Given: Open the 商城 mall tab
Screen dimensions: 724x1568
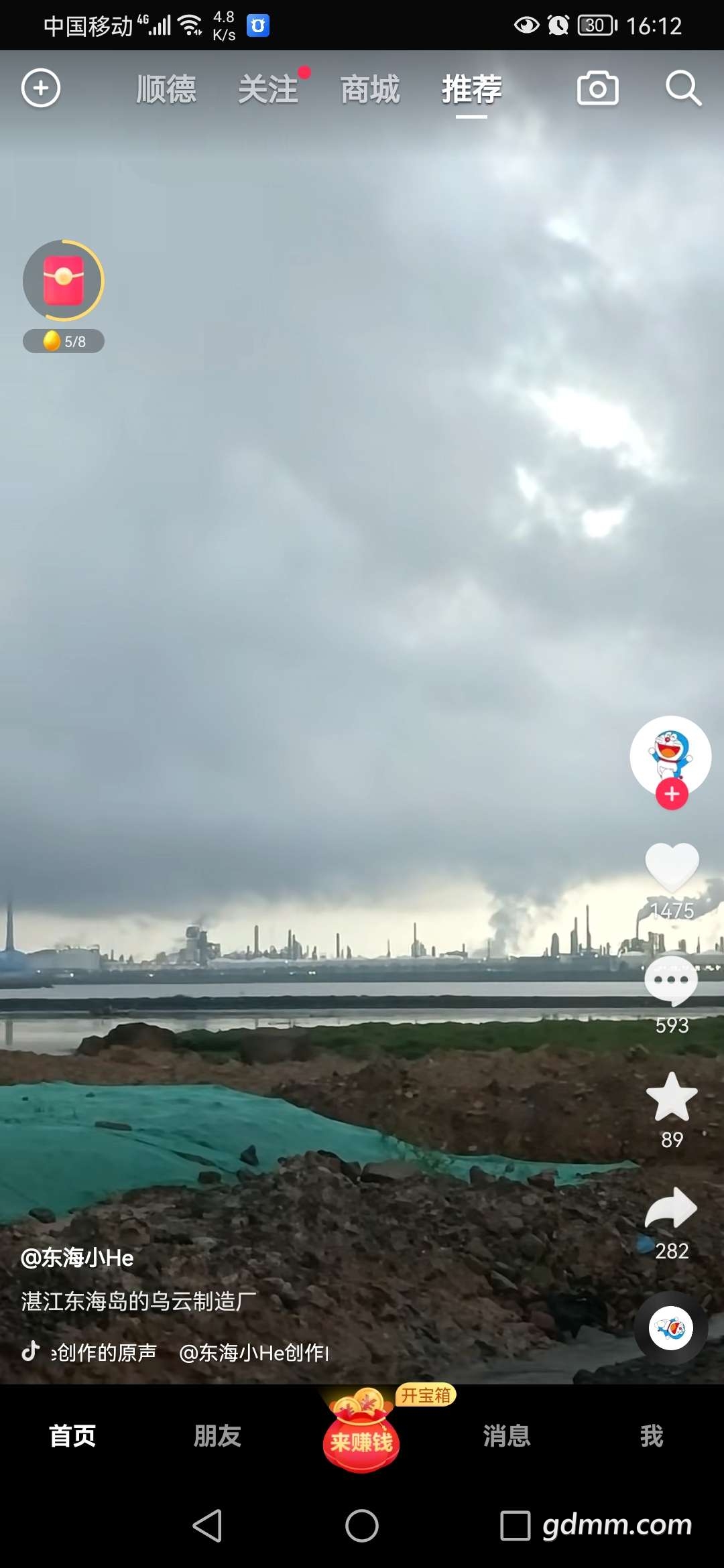Looking at the screenshot, I should point(370,89).
